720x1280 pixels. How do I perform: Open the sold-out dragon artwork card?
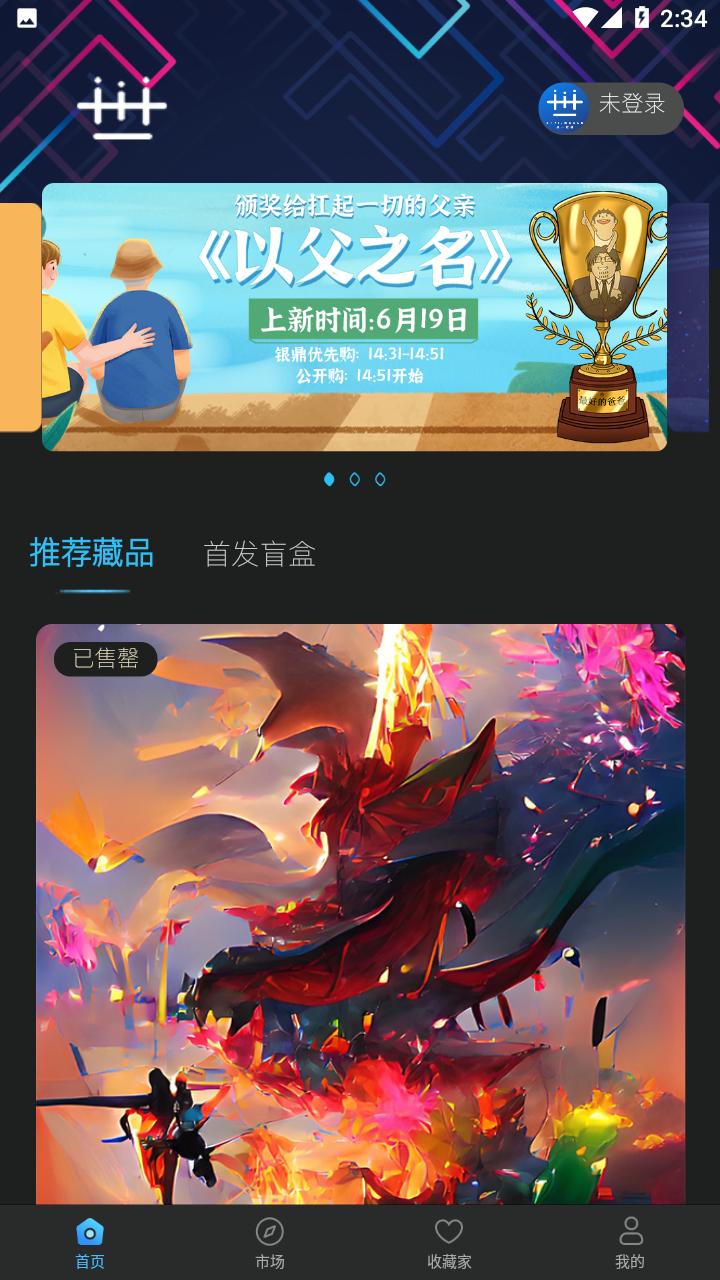coord(361,914)
